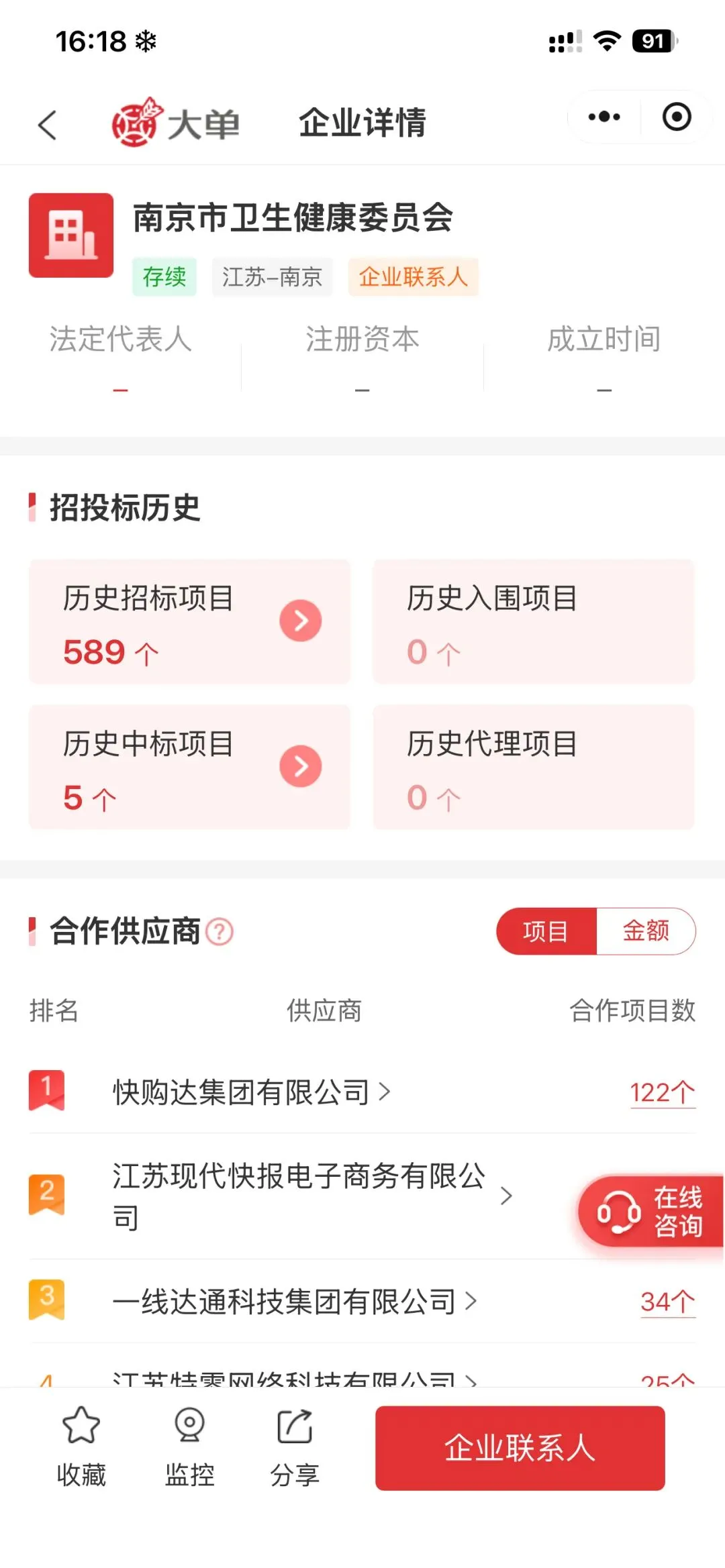Image resolution: width=725 pixels, height=1568 pixels.
Task: Tap the orange 企业联系人 tag
Action: [413, 276]
